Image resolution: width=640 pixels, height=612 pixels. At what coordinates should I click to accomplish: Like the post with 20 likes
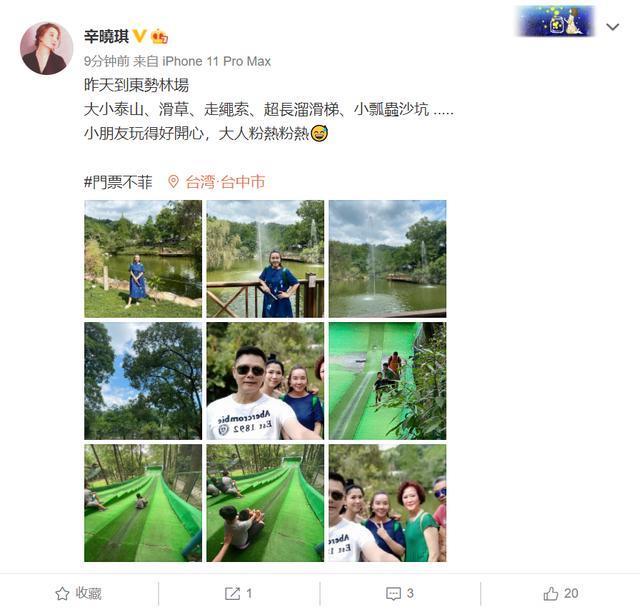tap(560, 593)
